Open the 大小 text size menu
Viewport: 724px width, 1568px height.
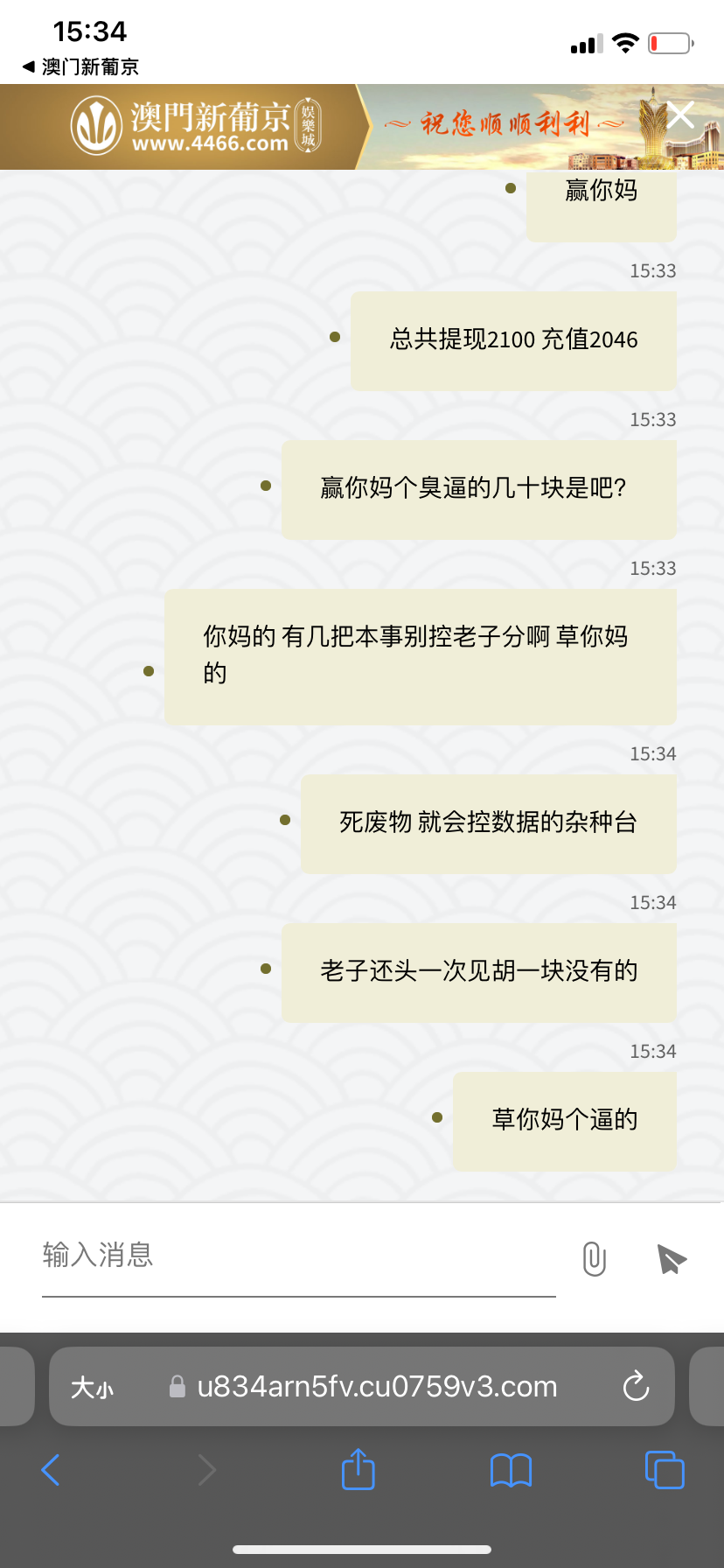92,1388
